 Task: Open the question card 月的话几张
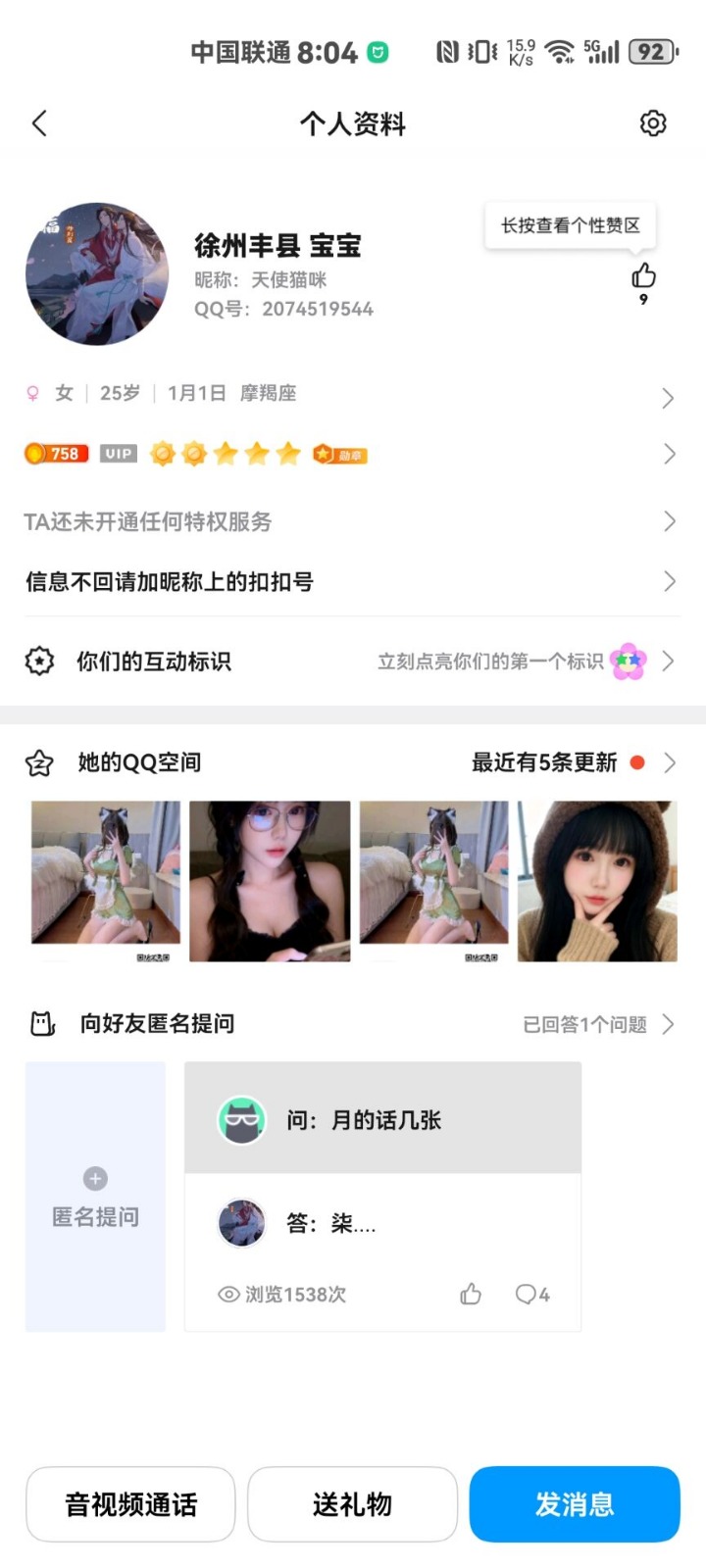click(382, 1119)
